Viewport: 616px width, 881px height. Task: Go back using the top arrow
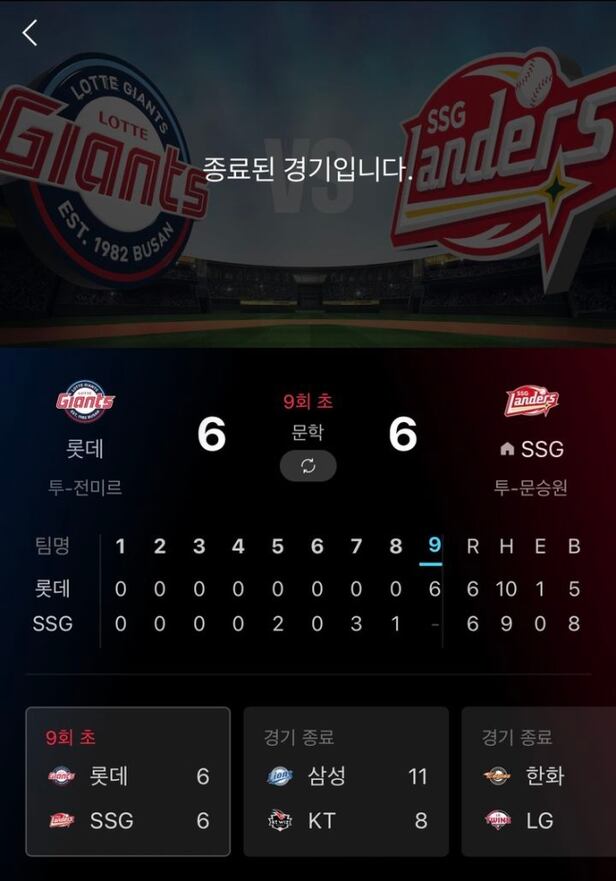30,33
